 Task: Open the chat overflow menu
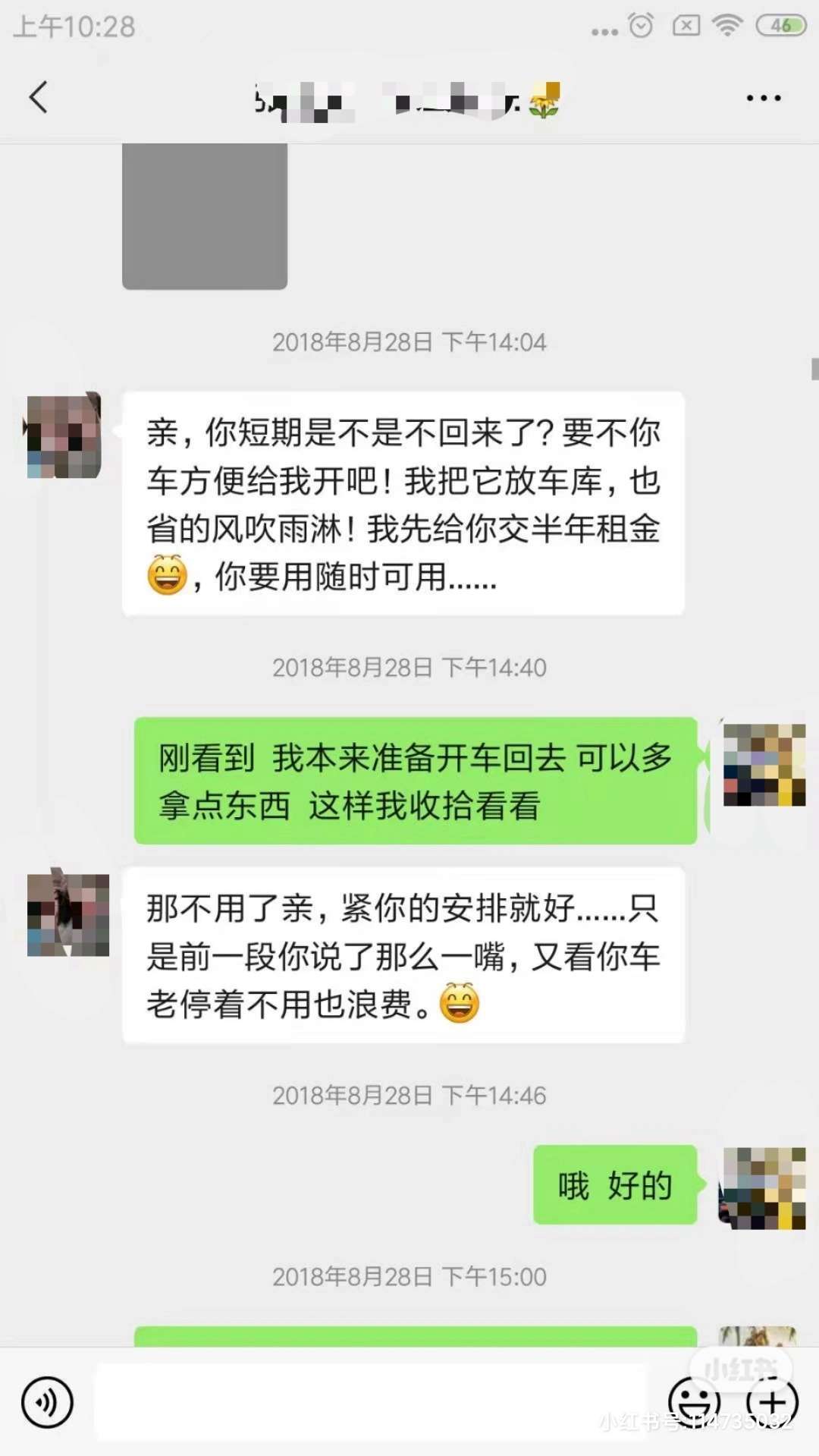point(763,98)
